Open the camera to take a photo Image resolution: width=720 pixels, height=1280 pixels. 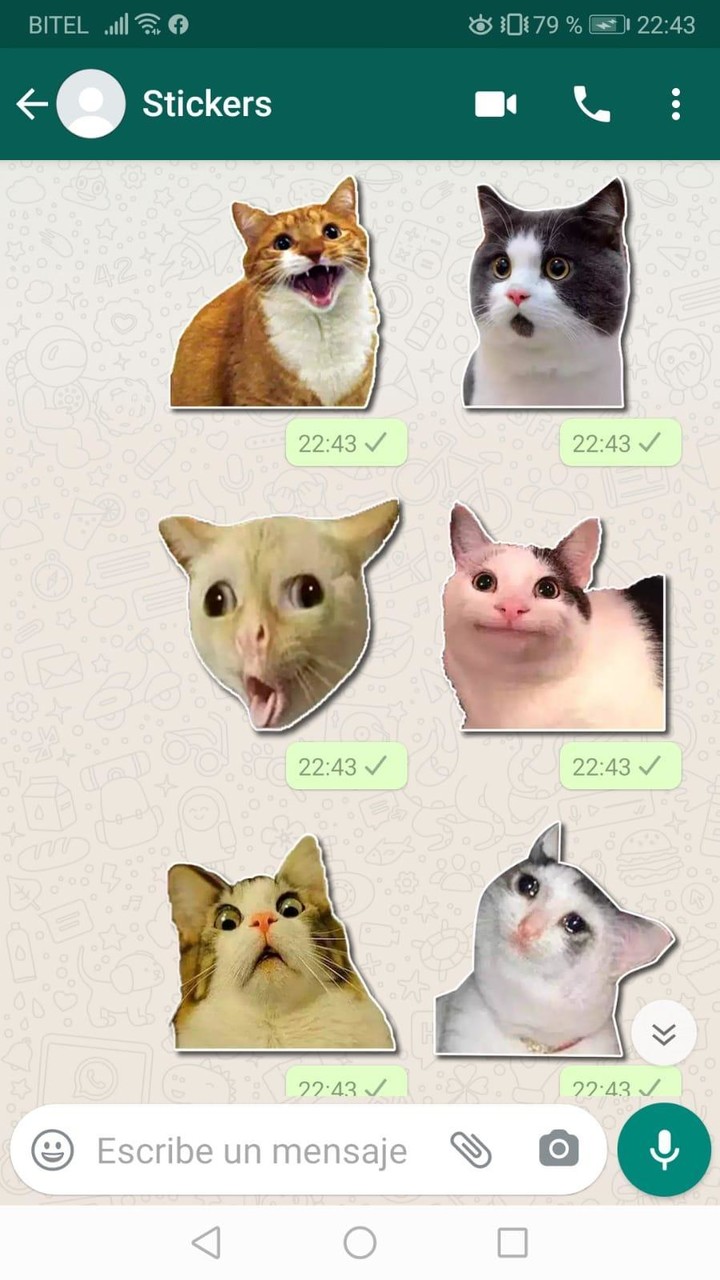557,1150
